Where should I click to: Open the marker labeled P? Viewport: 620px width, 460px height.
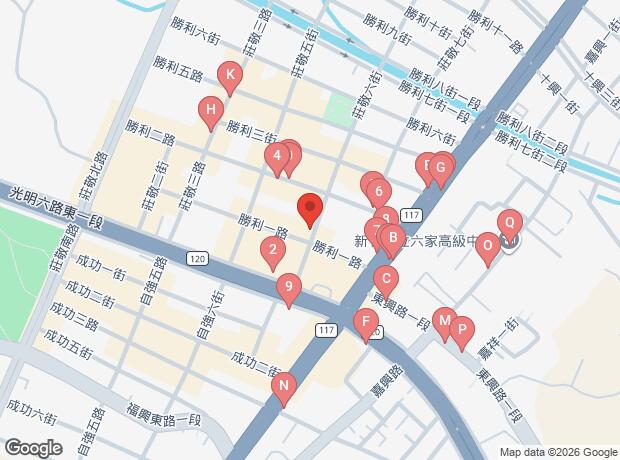click(x=462, y=334)
